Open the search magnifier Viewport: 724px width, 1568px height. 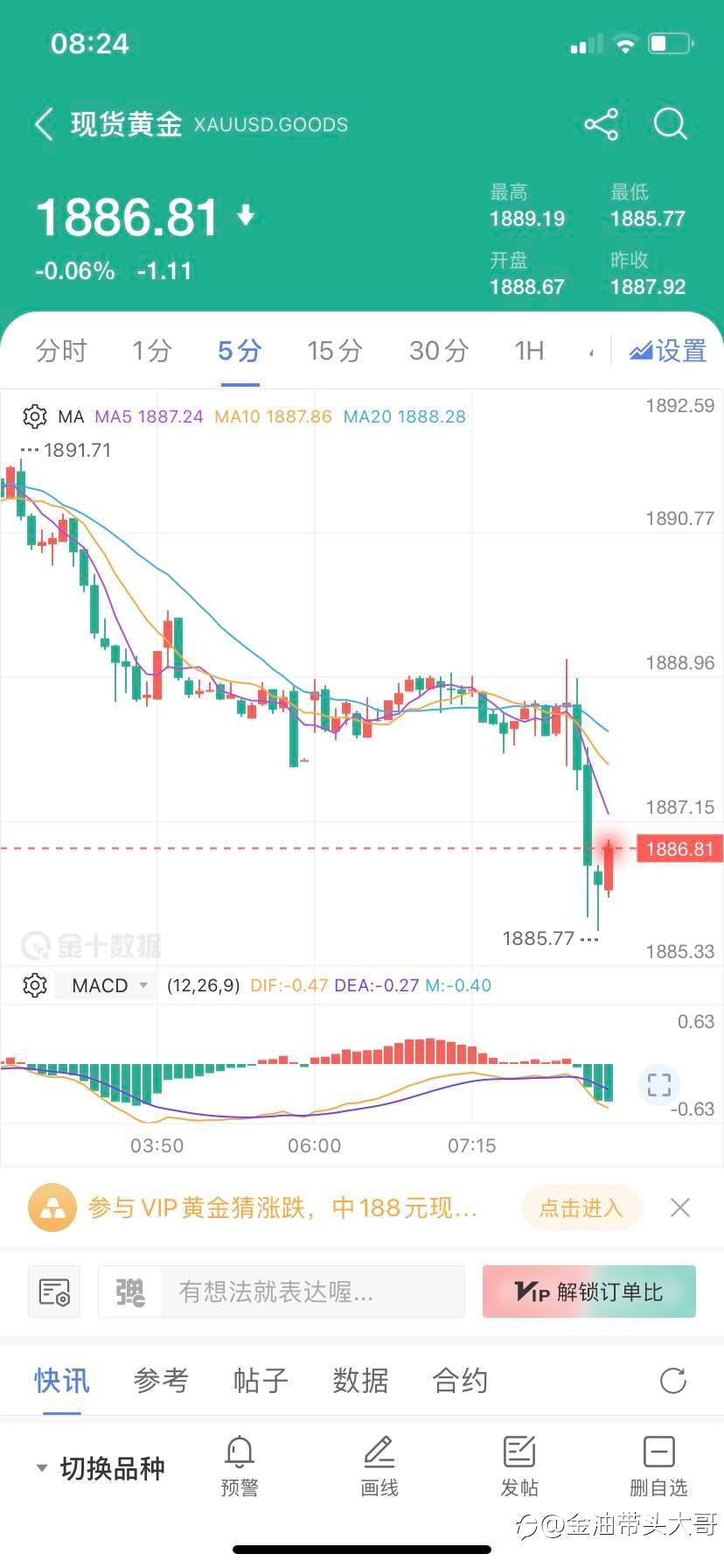click(671, 124)
